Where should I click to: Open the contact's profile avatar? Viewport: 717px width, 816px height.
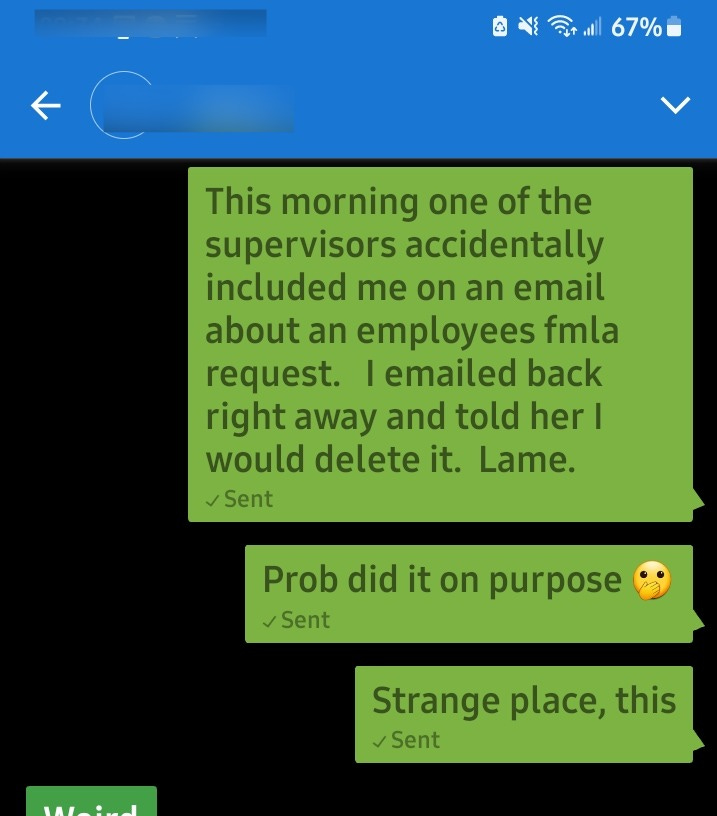tap(123, 105)
